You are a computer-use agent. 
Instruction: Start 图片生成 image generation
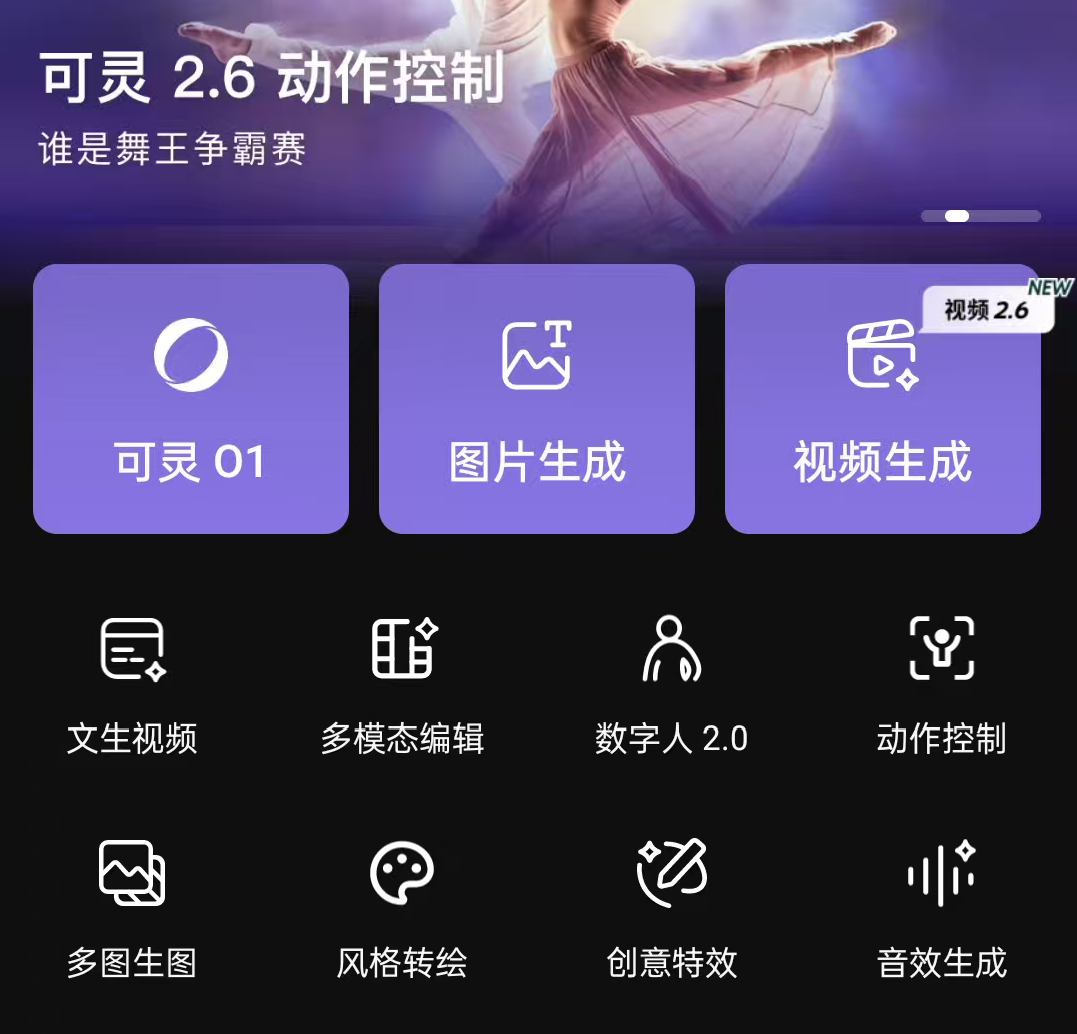click(x=537, y=399)
